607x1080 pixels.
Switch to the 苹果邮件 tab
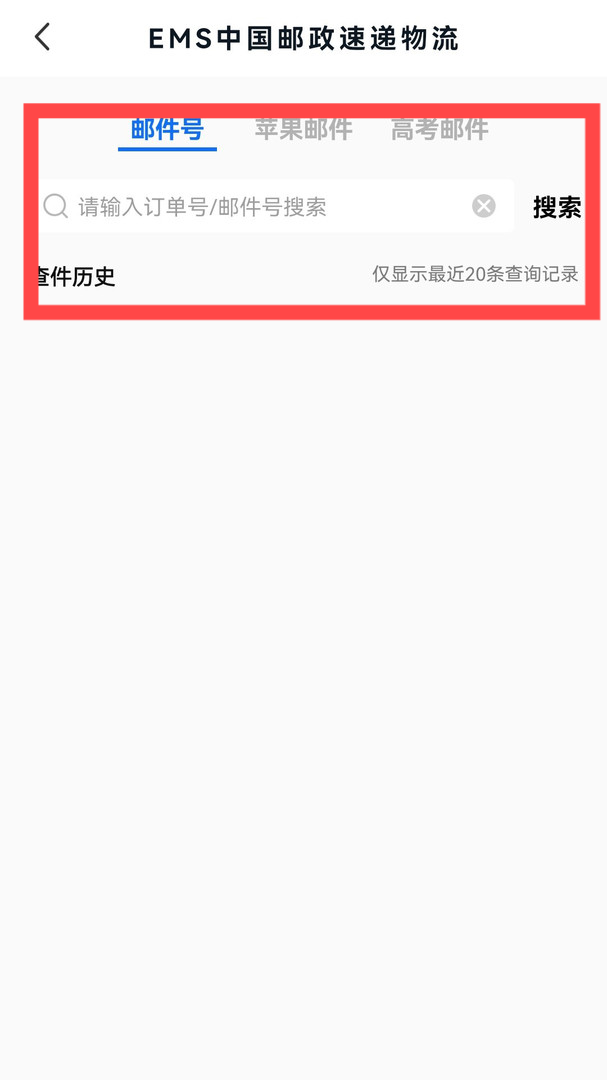click(x=304, y=129)
